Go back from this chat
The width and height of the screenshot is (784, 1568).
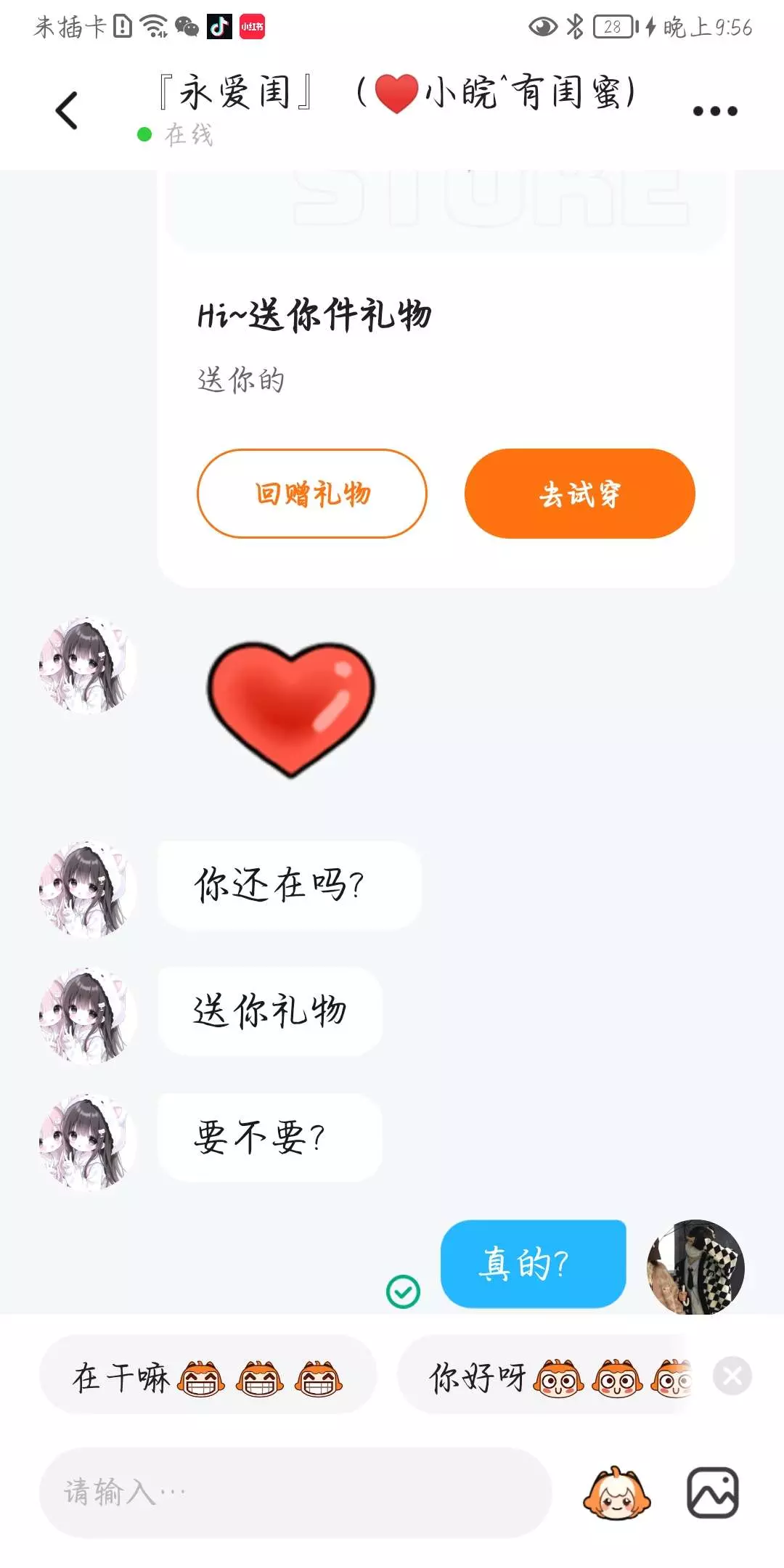coord(67,111)
